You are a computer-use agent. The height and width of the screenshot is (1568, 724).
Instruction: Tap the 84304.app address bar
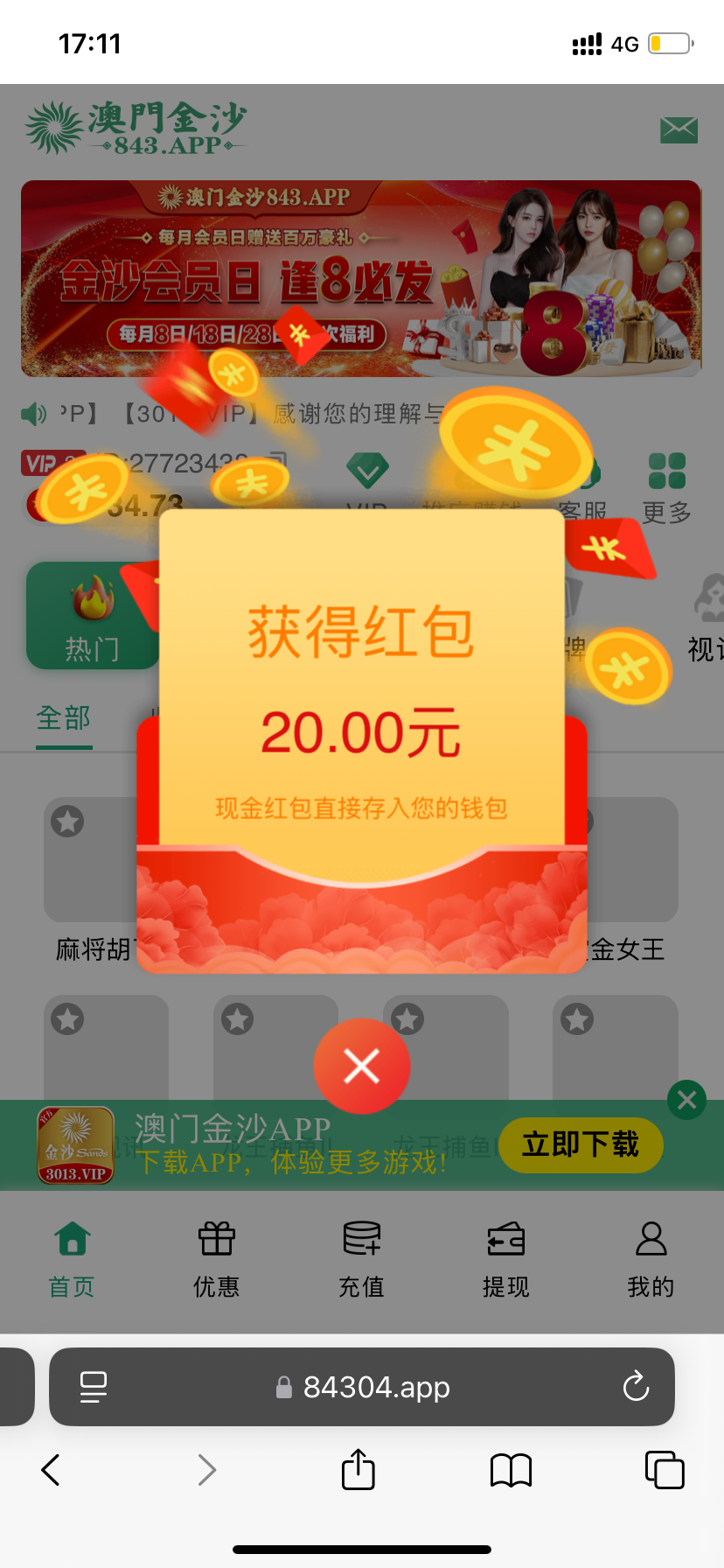376,1387
